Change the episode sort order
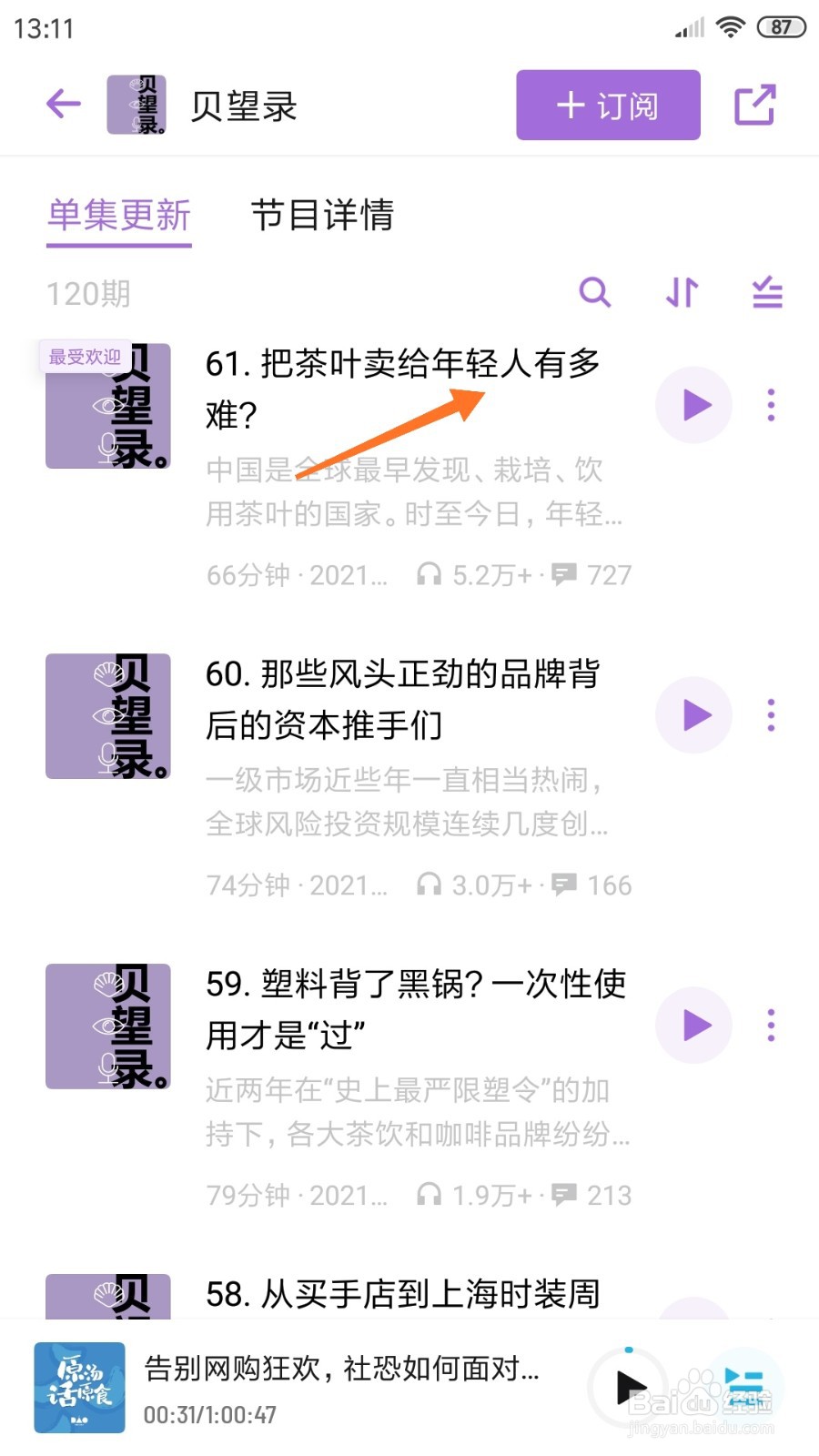 (682, 293)
